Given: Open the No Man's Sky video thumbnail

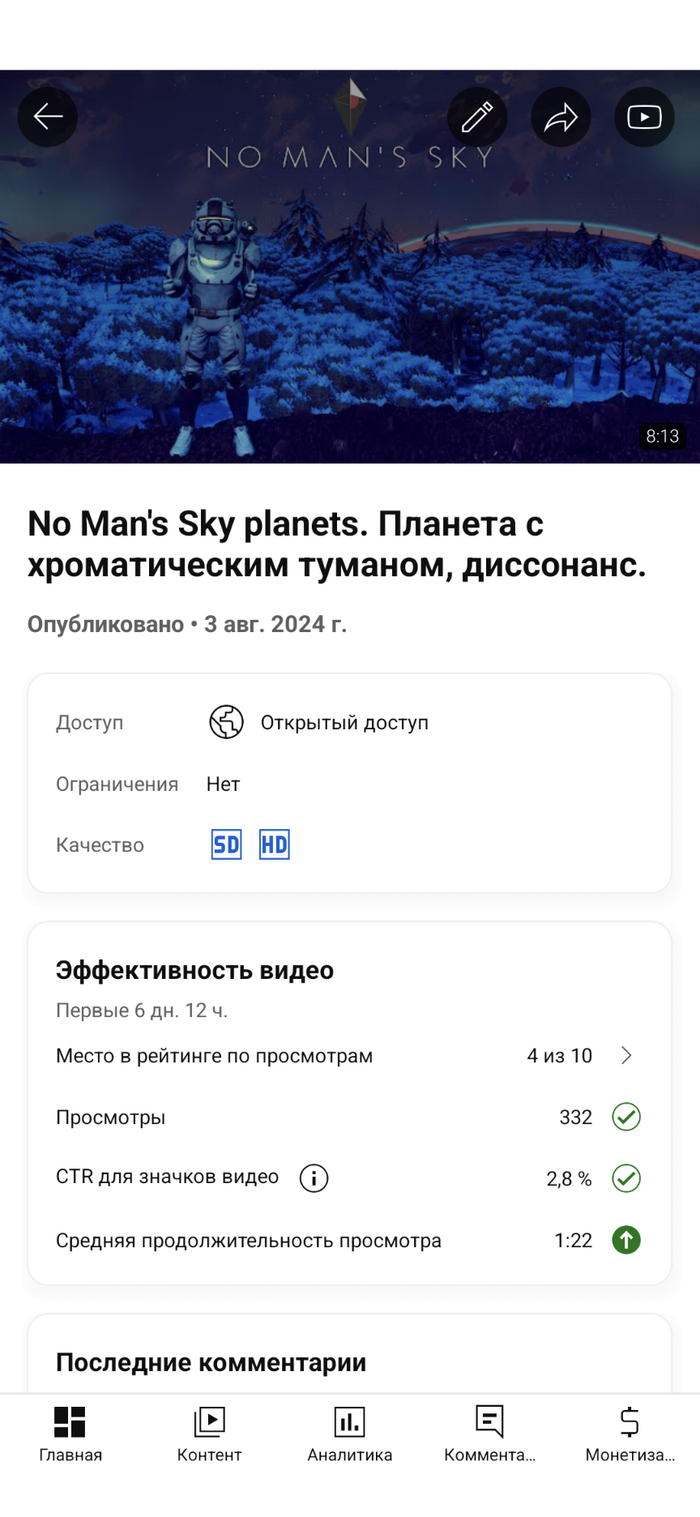Looking at the screenshot, I should 350,300.
